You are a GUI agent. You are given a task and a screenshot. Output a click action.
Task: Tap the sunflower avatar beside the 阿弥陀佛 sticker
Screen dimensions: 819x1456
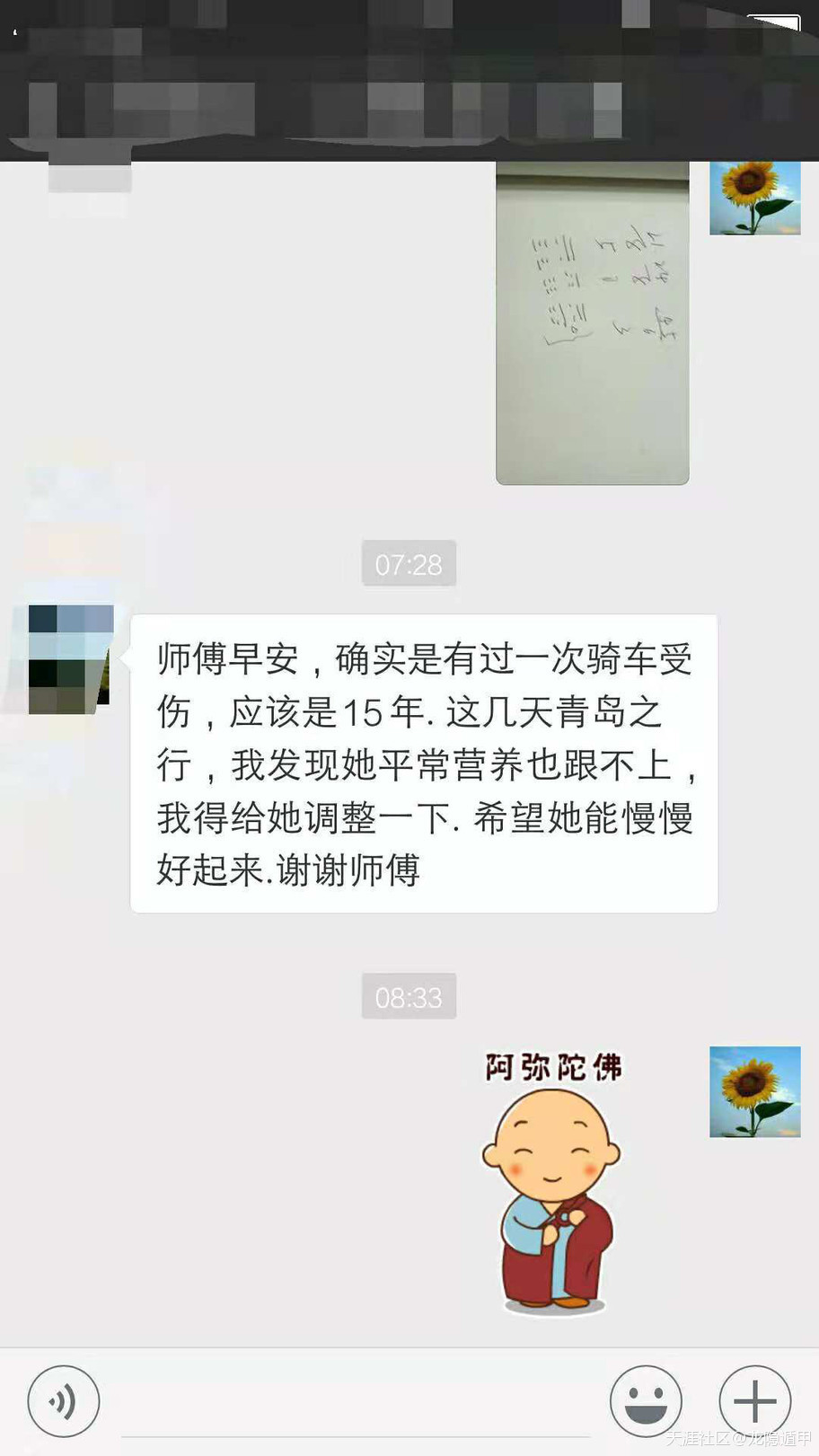coord(754,1091)
